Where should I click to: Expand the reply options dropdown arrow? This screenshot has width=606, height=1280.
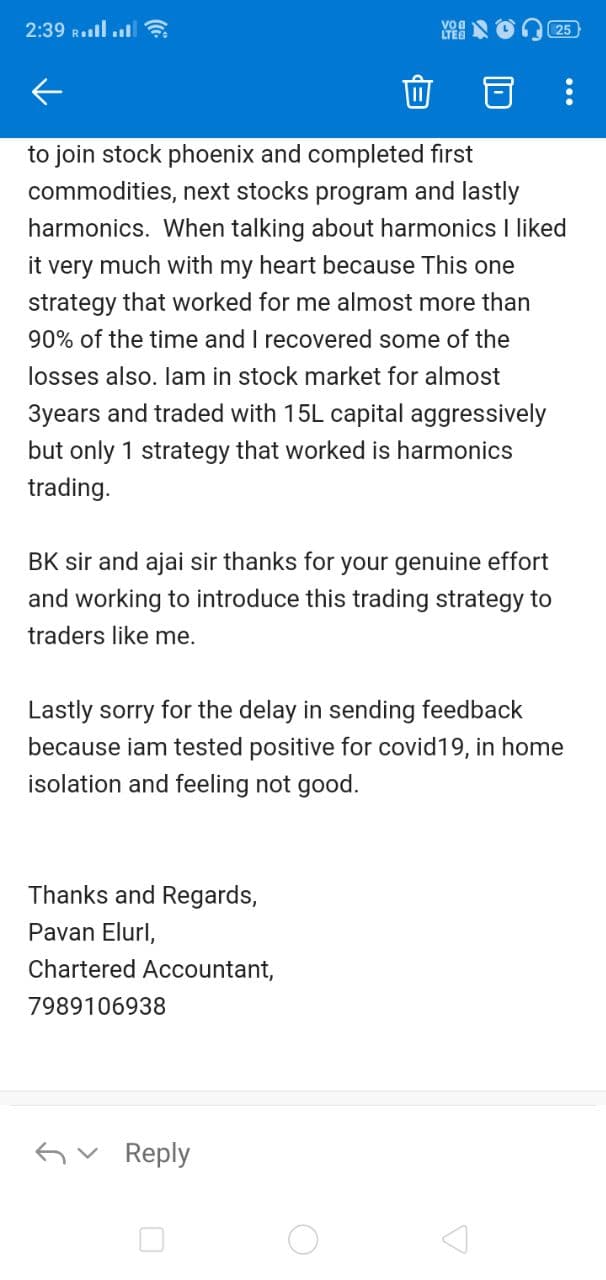[90, 1154]
